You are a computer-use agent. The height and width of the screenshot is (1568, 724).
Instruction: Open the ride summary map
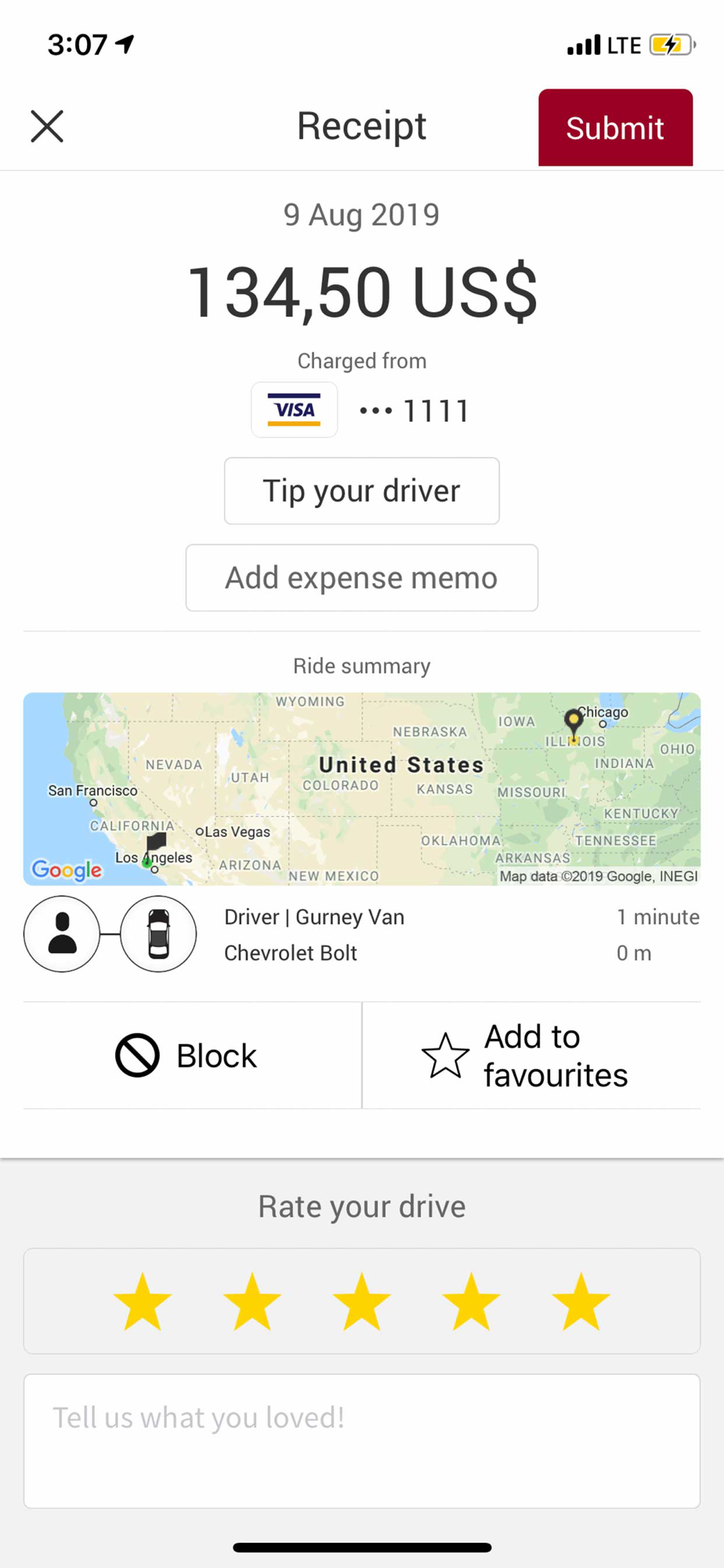pos(361,789)
